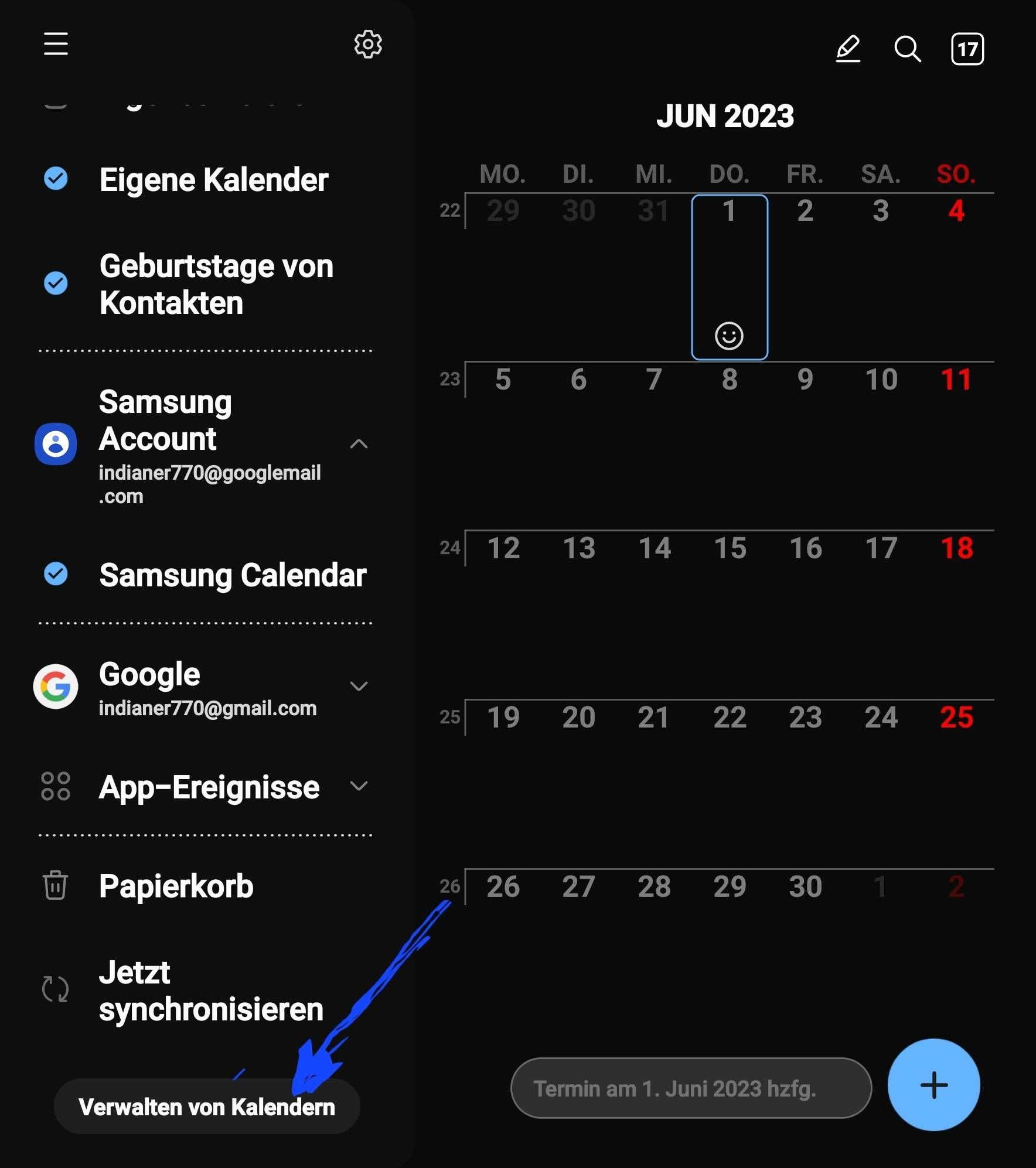Open the pen drawing mode
The image size is (1036, 1168).
(848, 49)
